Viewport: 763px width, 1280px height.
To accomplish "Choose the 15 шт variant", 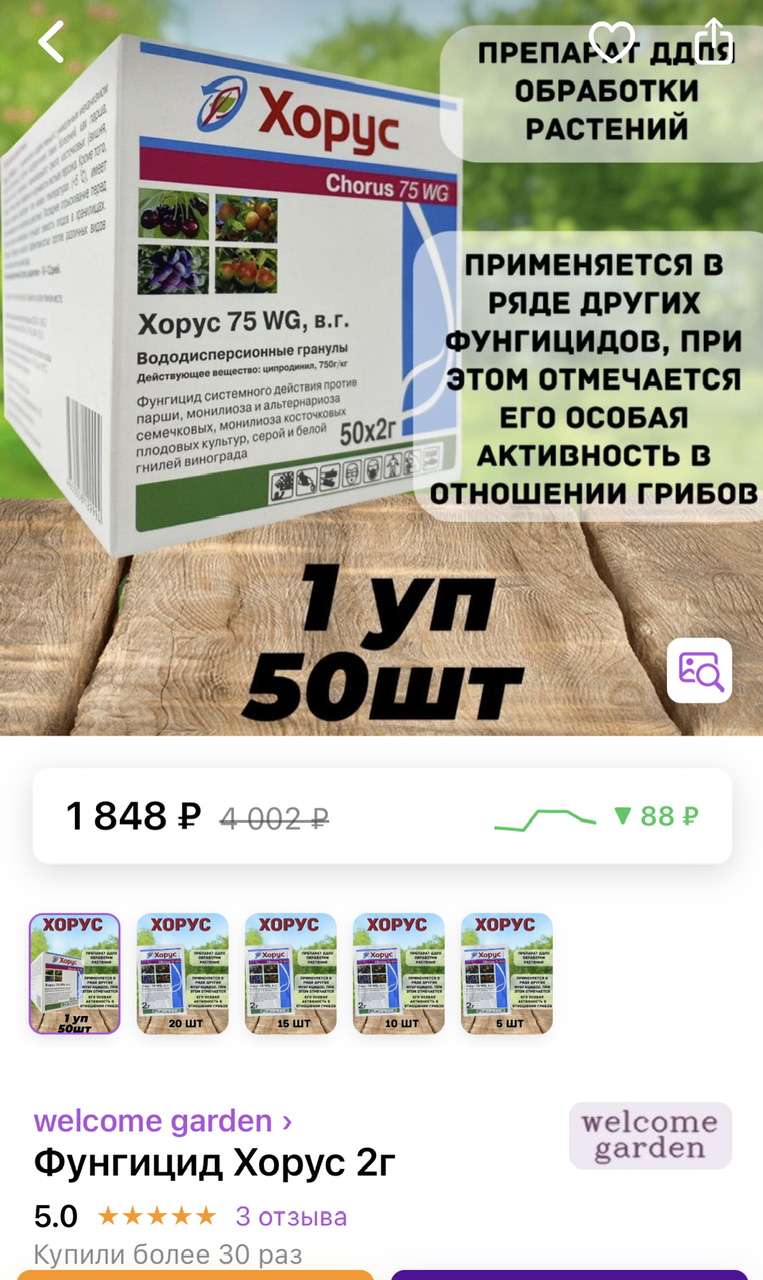I will 290,973.
